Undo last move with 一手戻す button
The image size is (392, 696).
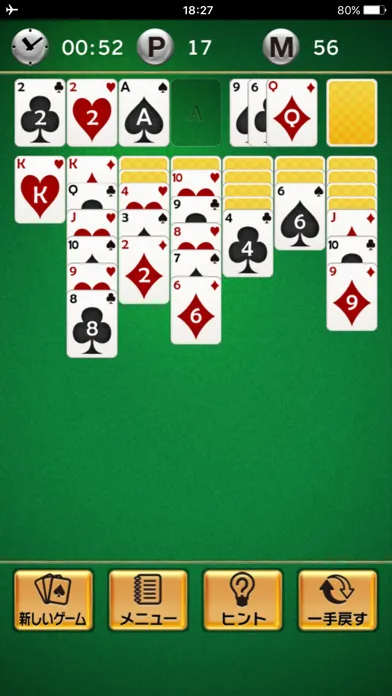(338, 600)
